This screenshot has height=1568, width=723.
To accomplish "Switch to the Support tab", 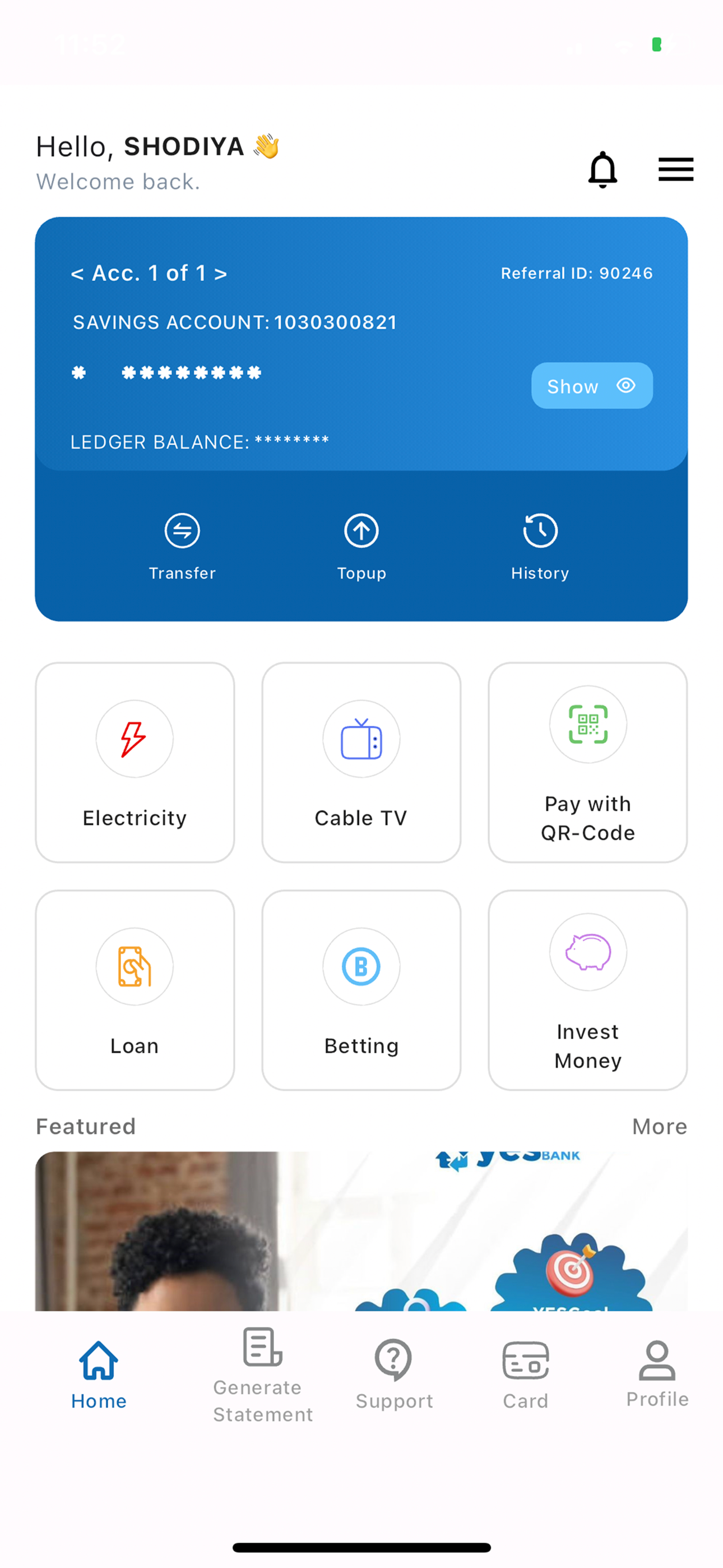I will point(395,1376).
